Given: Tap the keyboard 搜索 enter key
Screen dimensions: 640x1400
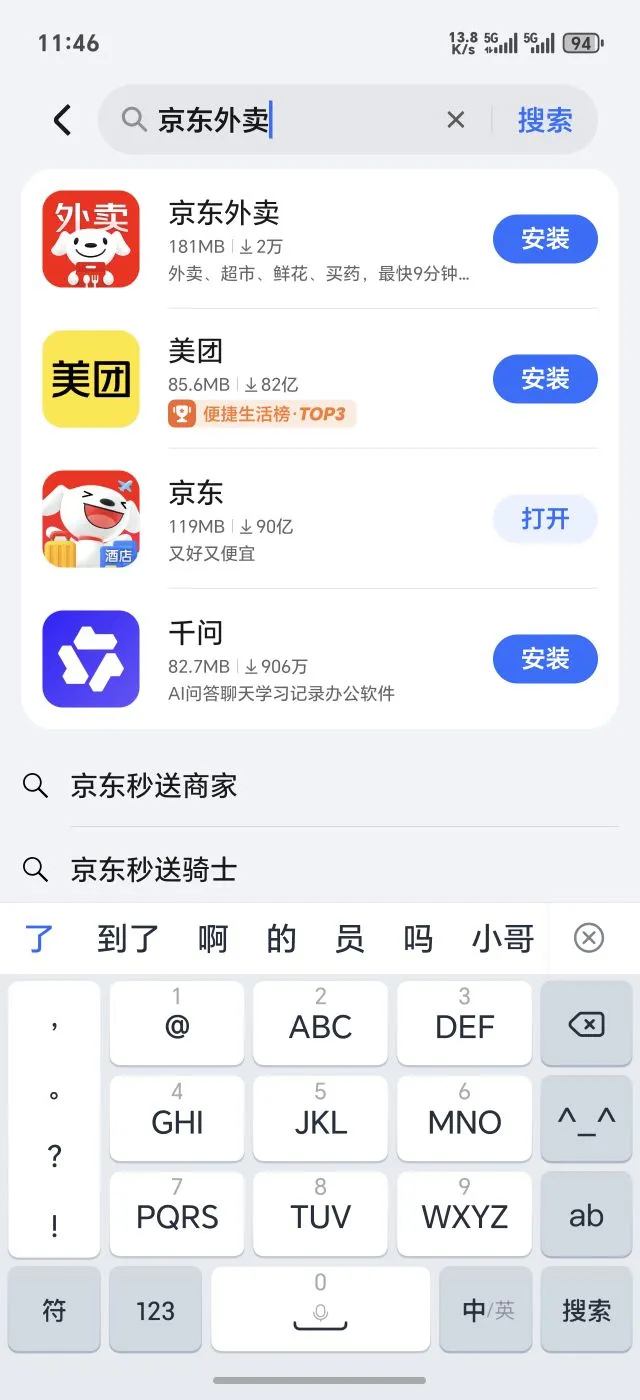Looking at the screenshot, I should [585, 1310].
